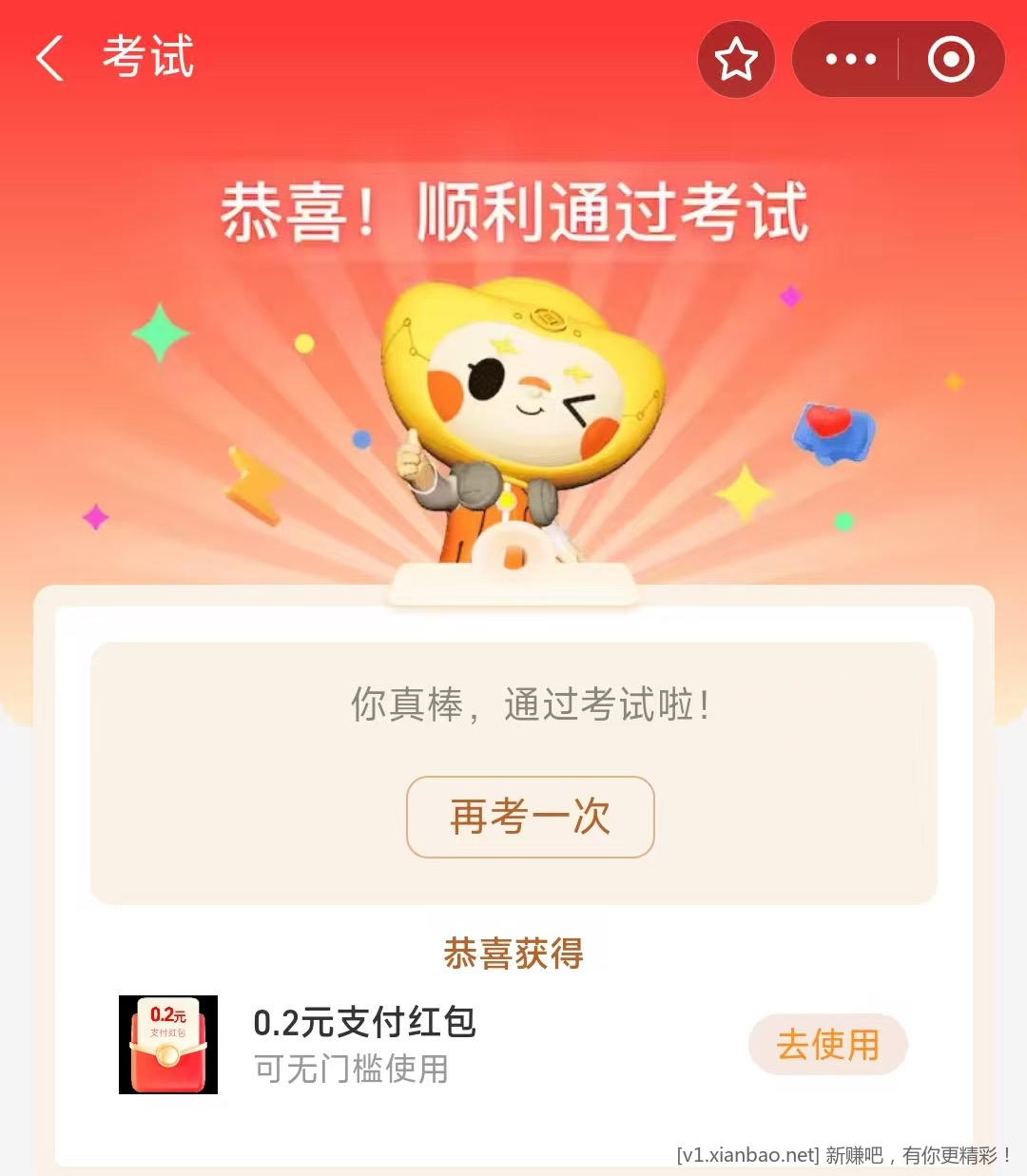This screenshot has width=1027, height=1176.
Task: Close the mini program with circle icon
Action: click(x=950, y=60)
